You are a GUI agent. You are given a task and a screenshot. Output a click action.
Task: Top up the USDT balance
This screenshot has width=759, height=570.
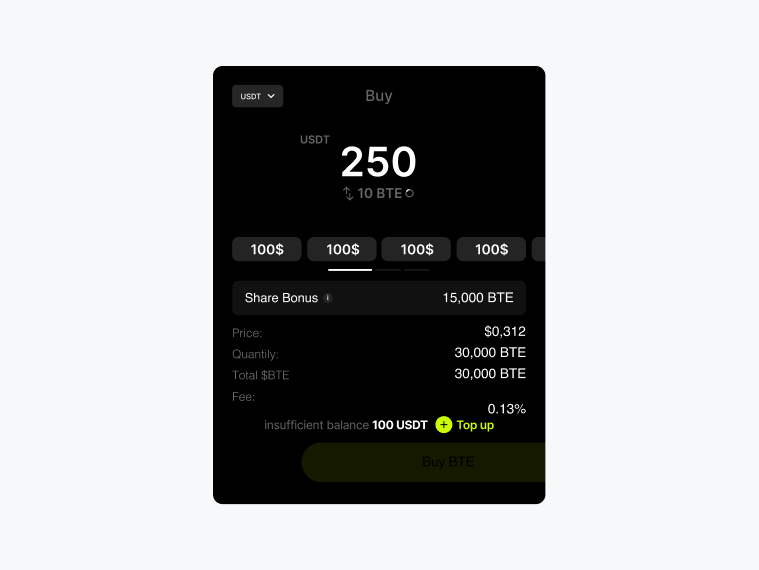coord(465,425)
